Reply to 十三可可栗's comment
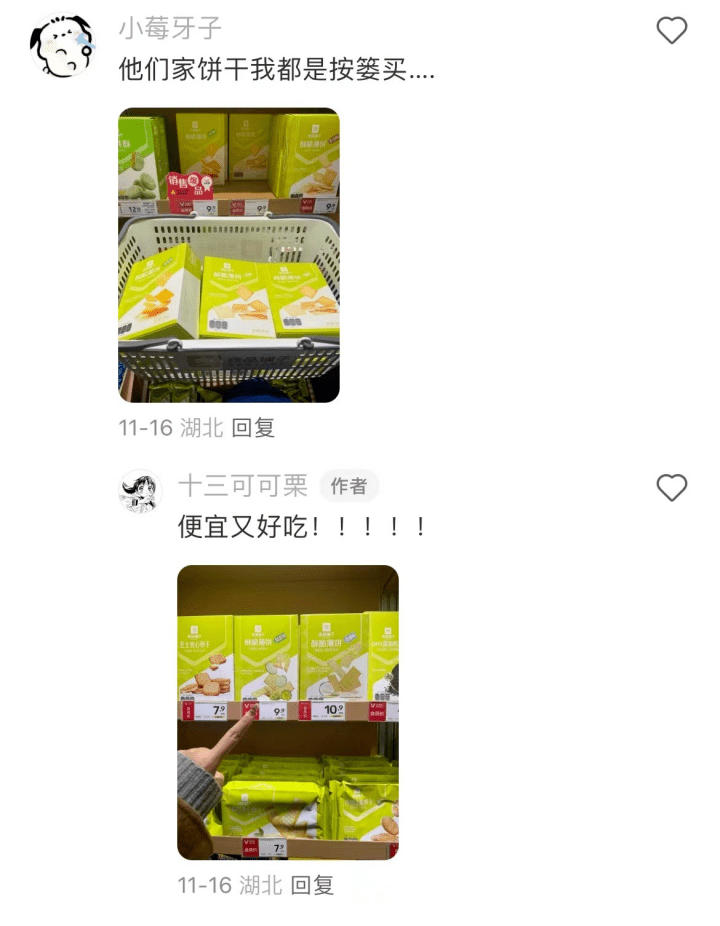Viewport: 720px width, 926px height. point(312,885)
